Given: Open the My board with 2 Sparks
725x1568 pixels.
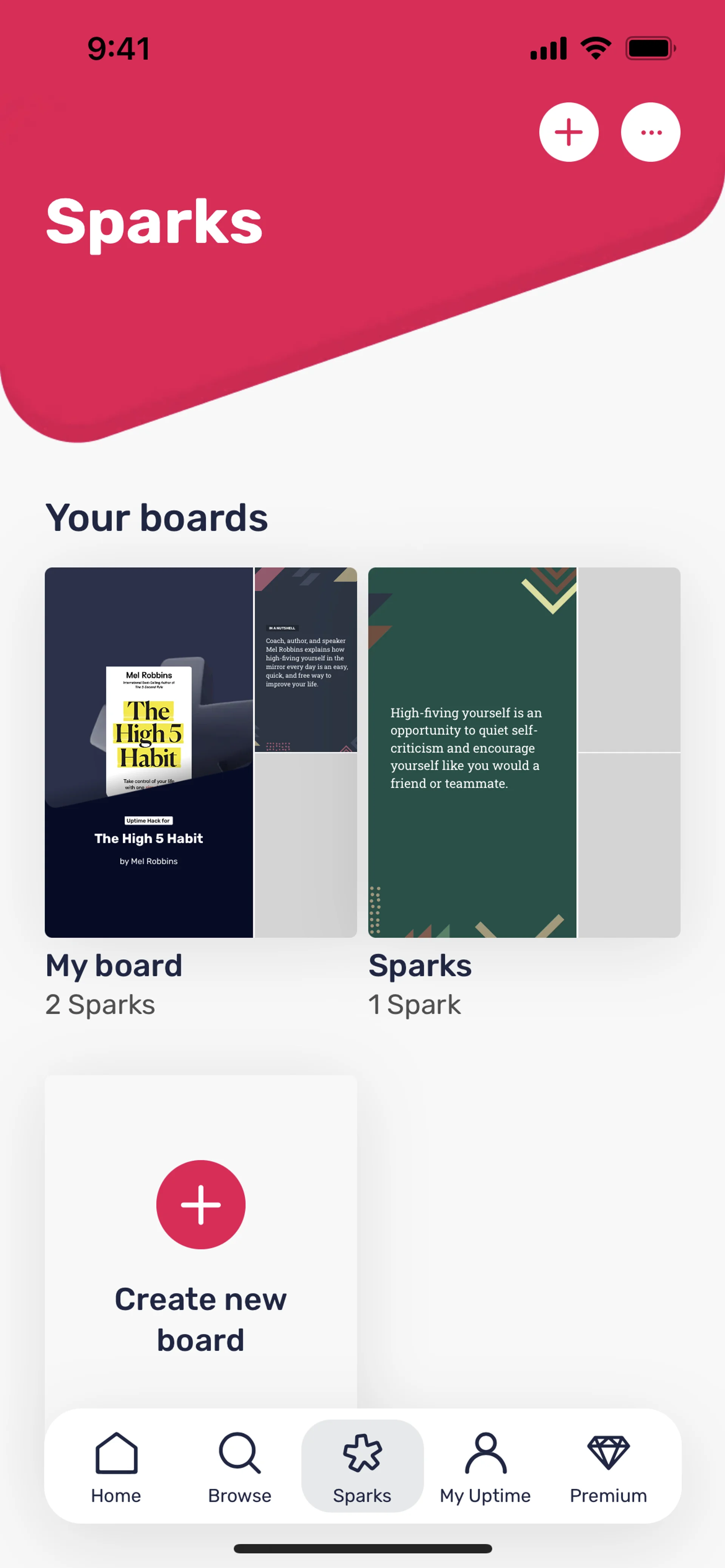Looking at the screenshot, I should pyautogui.click(x=201, y=752).
